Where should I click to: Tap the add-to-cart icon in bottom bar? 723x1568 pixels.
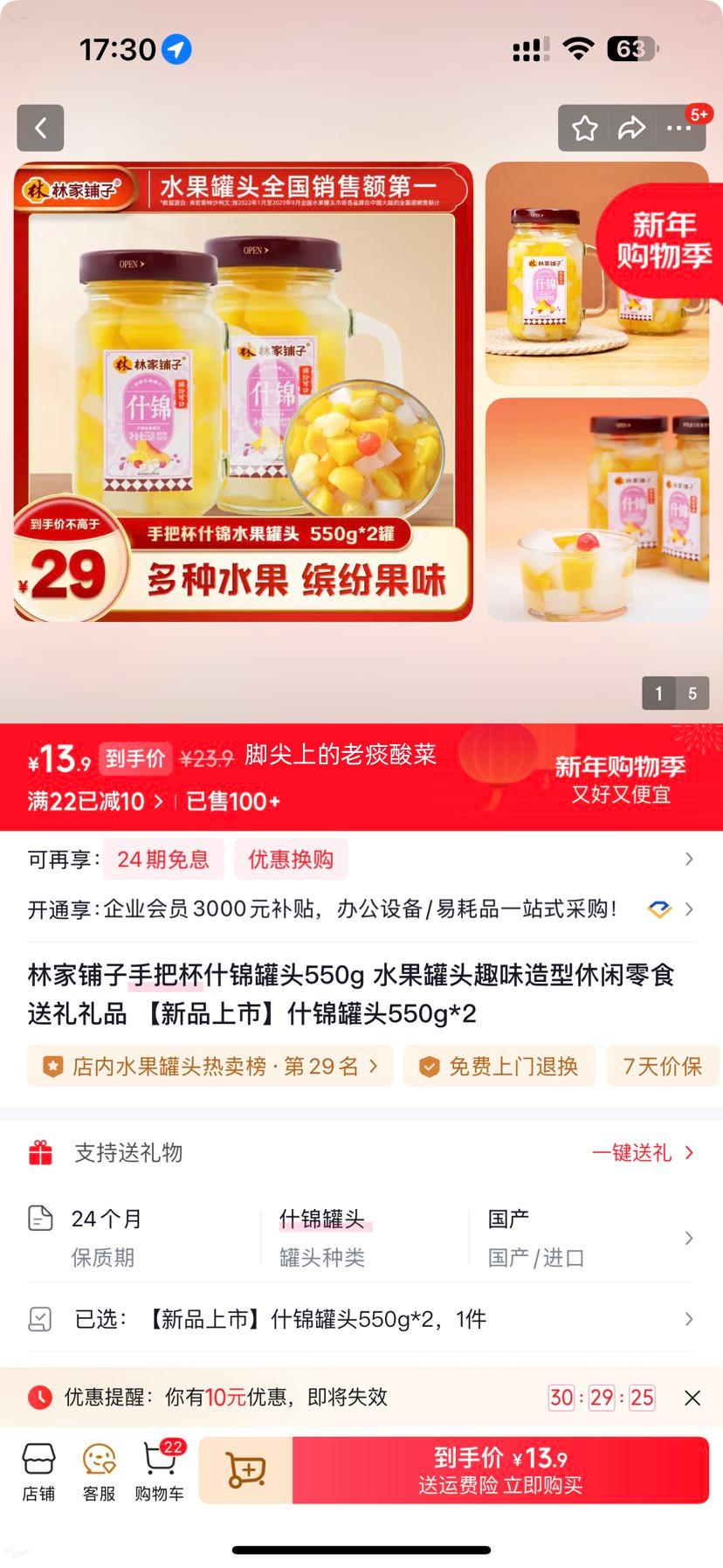(x=247, y=1470)
